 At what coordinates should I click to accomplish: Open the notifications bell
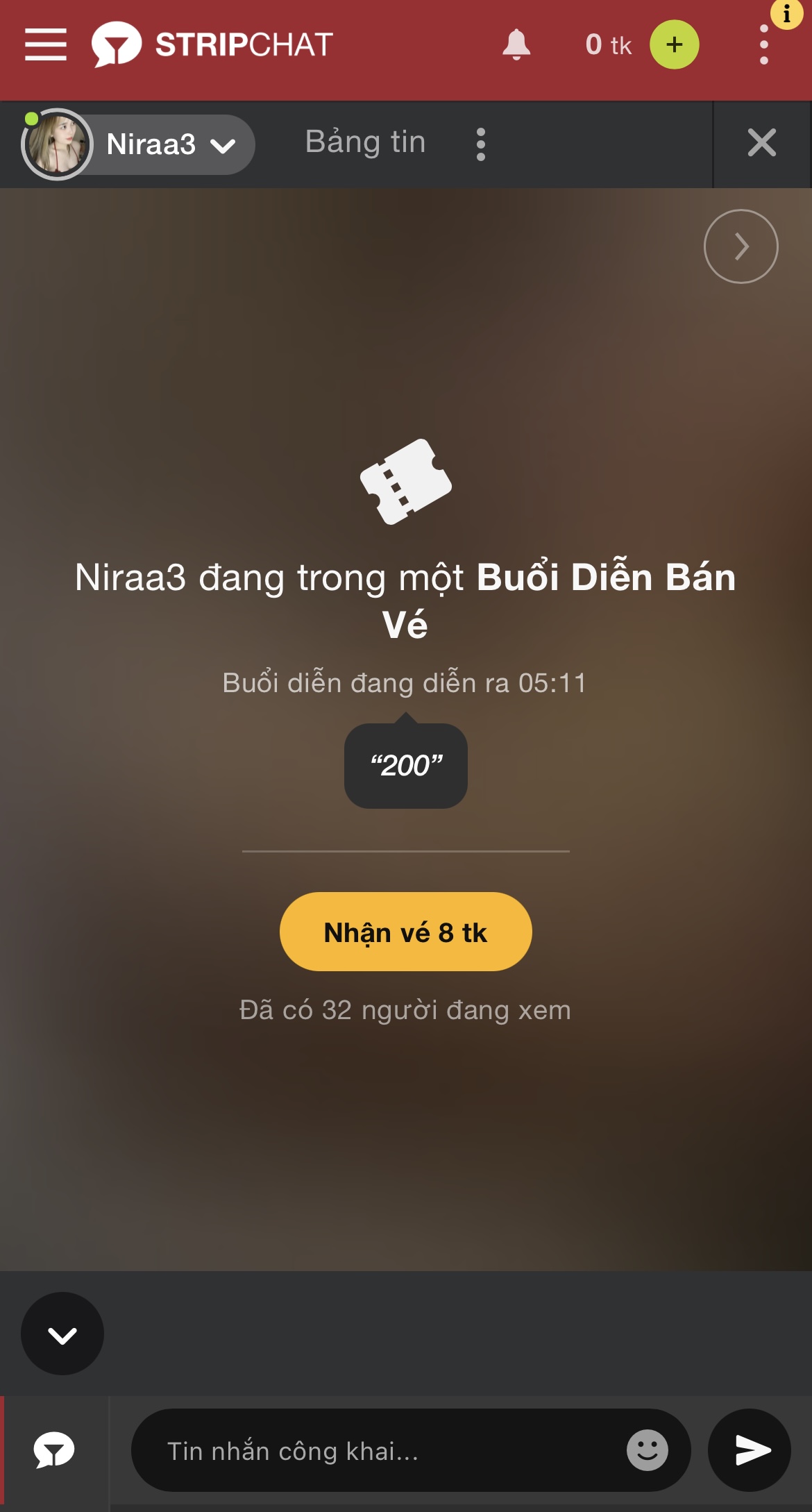point(516,44)
